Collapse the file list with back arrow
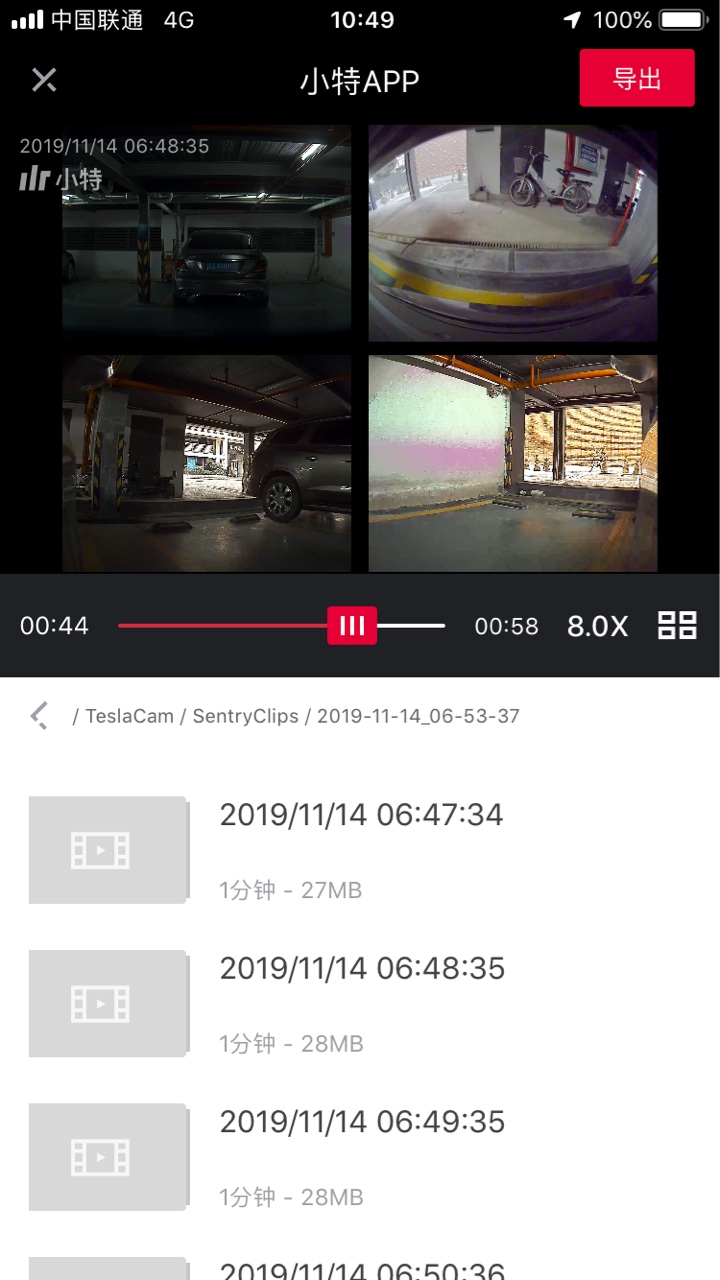The image size is (720, 1280). click(38, 716)
